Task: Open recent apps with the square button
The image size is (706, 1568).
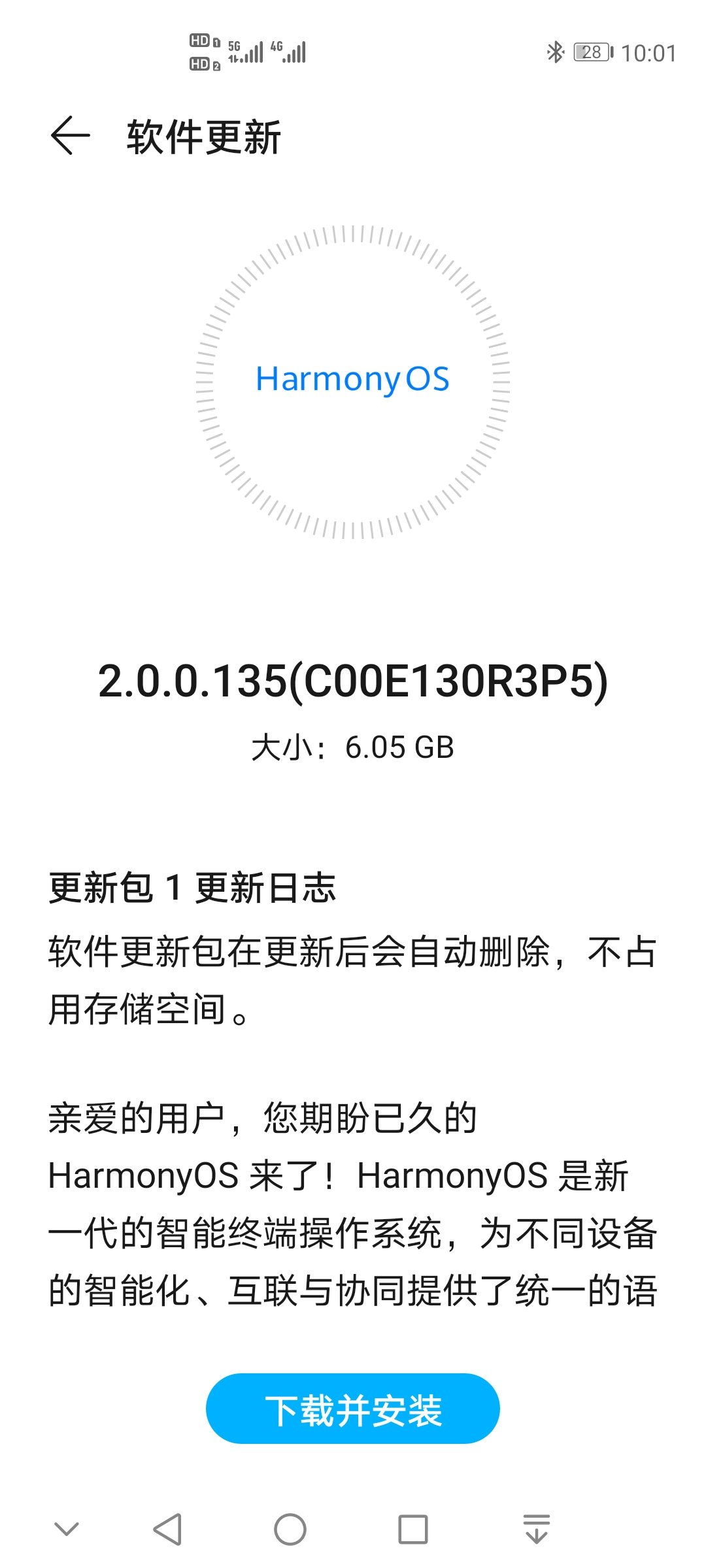Action: [413, 1529]
